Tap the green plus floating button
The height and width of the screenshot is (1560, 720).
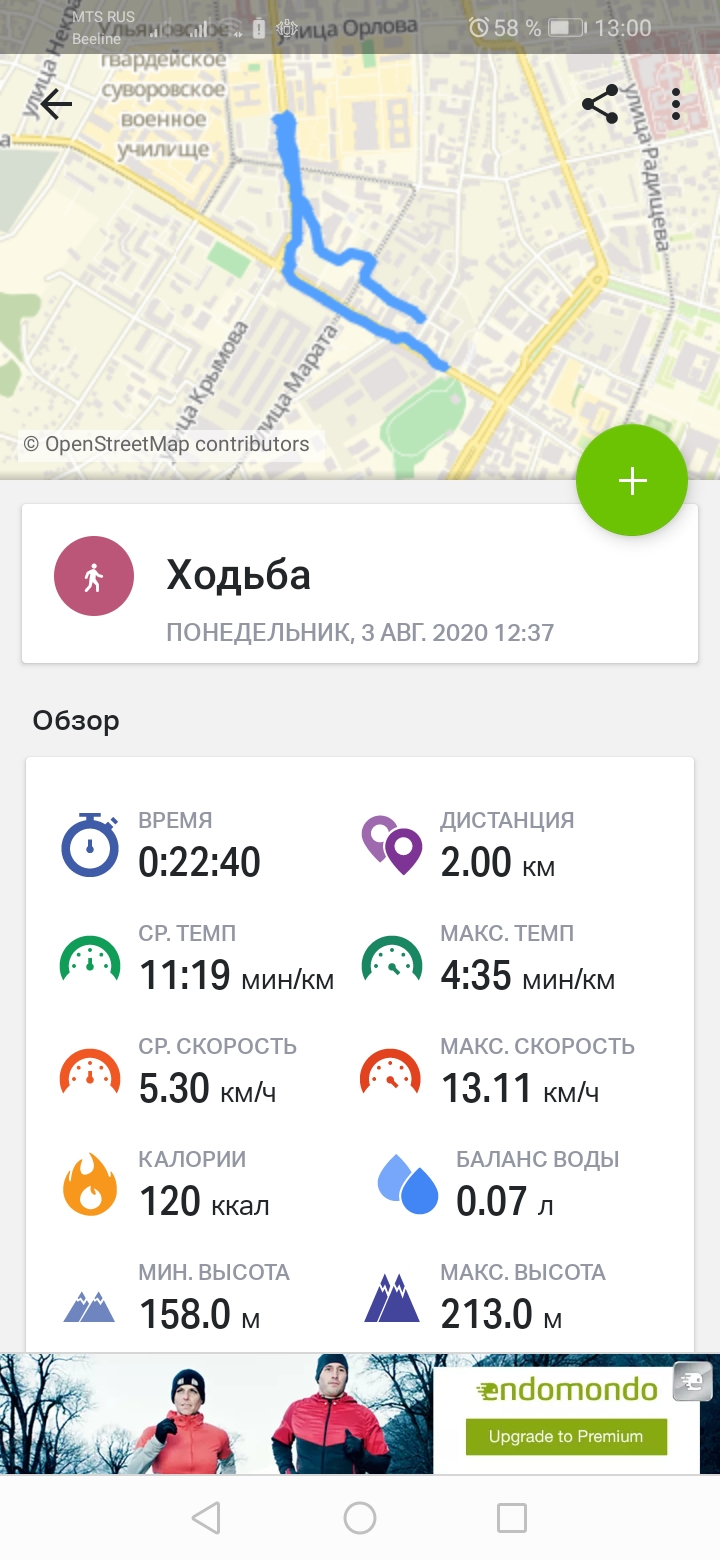(x=632, y=481)
